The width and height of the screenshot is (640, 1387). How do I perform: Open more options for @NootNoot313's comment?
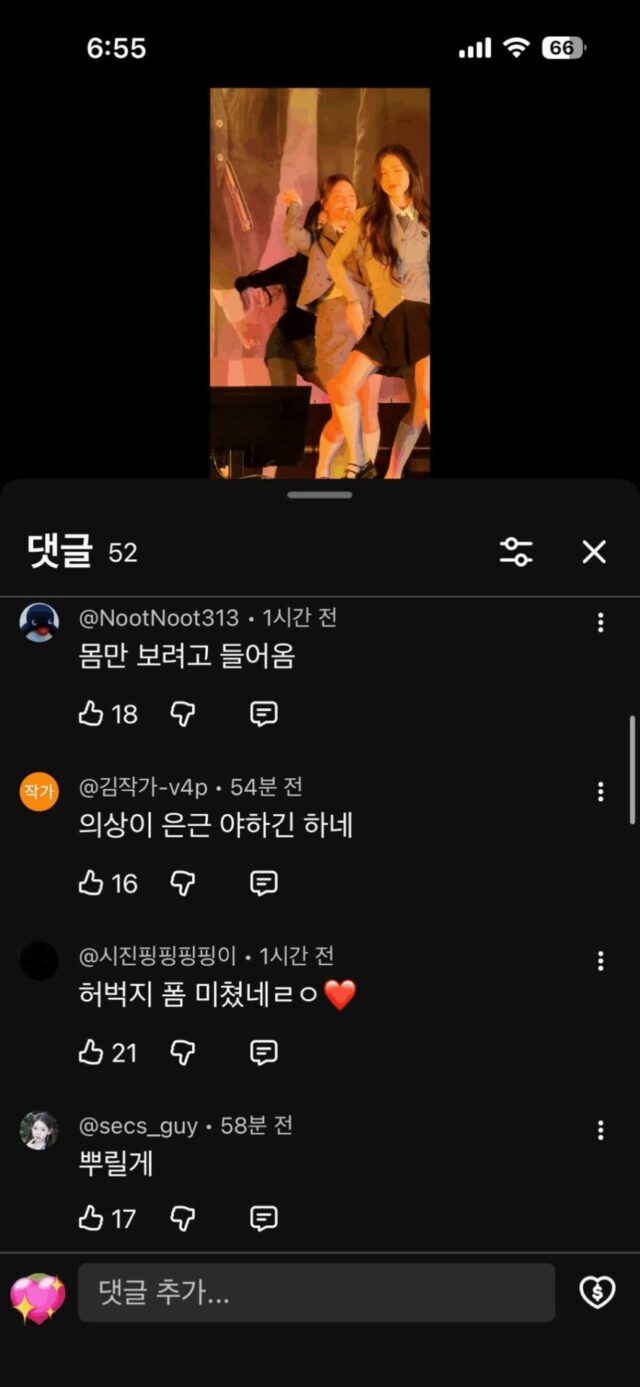tap(600, 623)
